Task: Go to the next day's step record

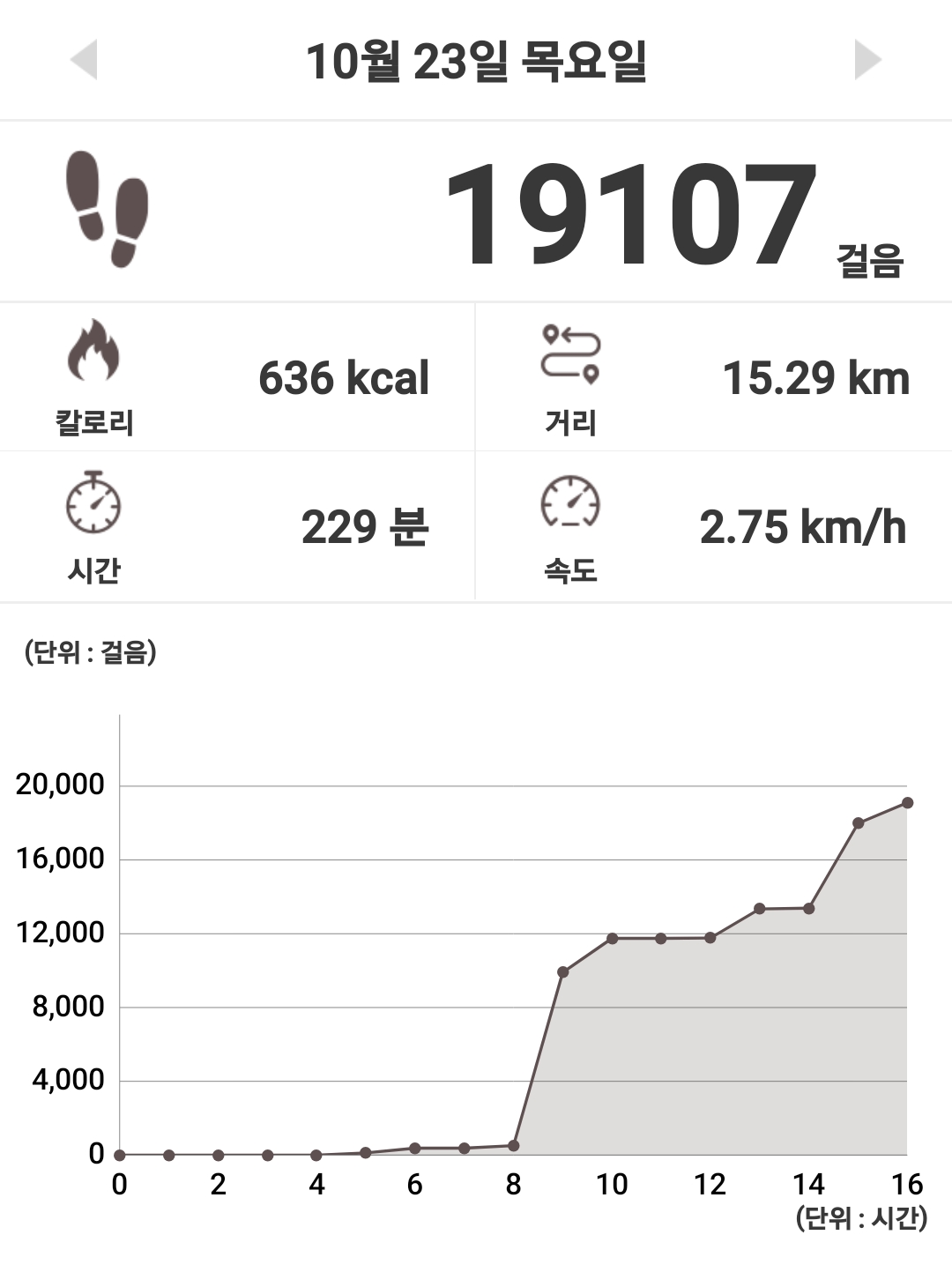Action: coord(867,60)
